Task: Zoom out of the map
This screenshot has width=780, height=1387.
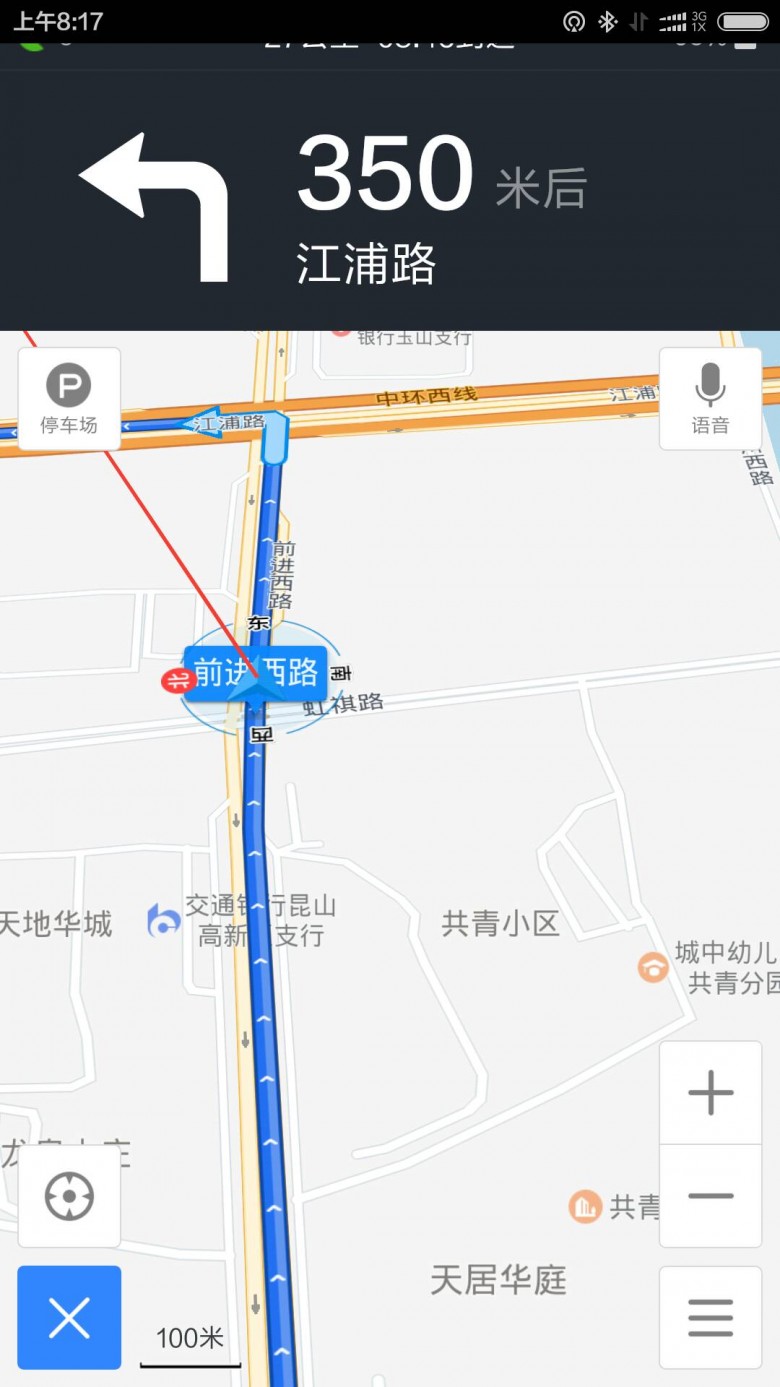Action: pyautogui.click(x=710, y=1196)
